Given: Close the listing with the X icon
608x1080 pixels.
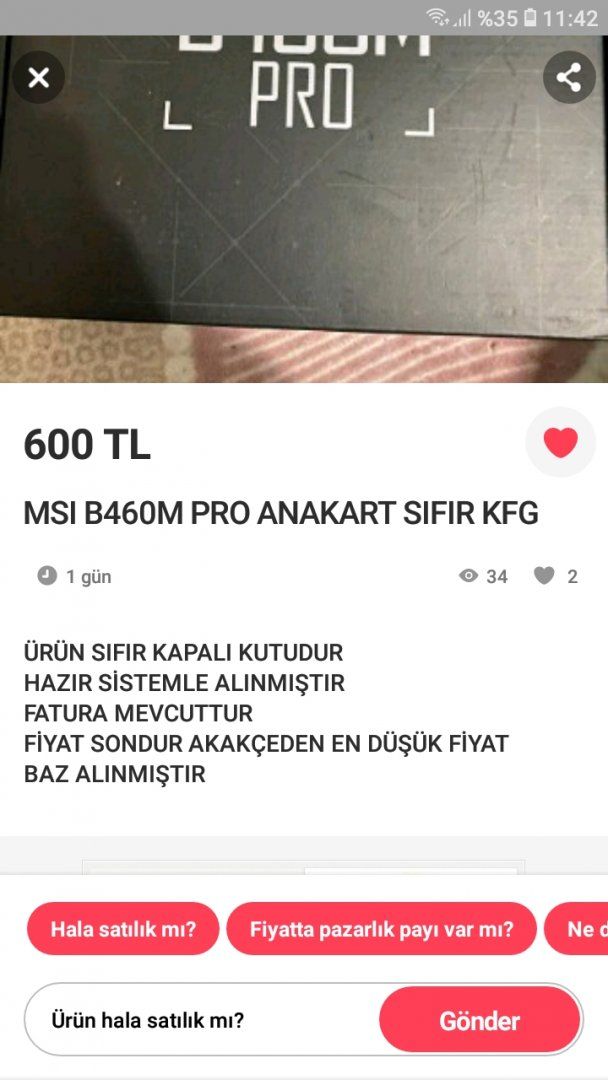Looking at the screenshot, I should 38,77.
